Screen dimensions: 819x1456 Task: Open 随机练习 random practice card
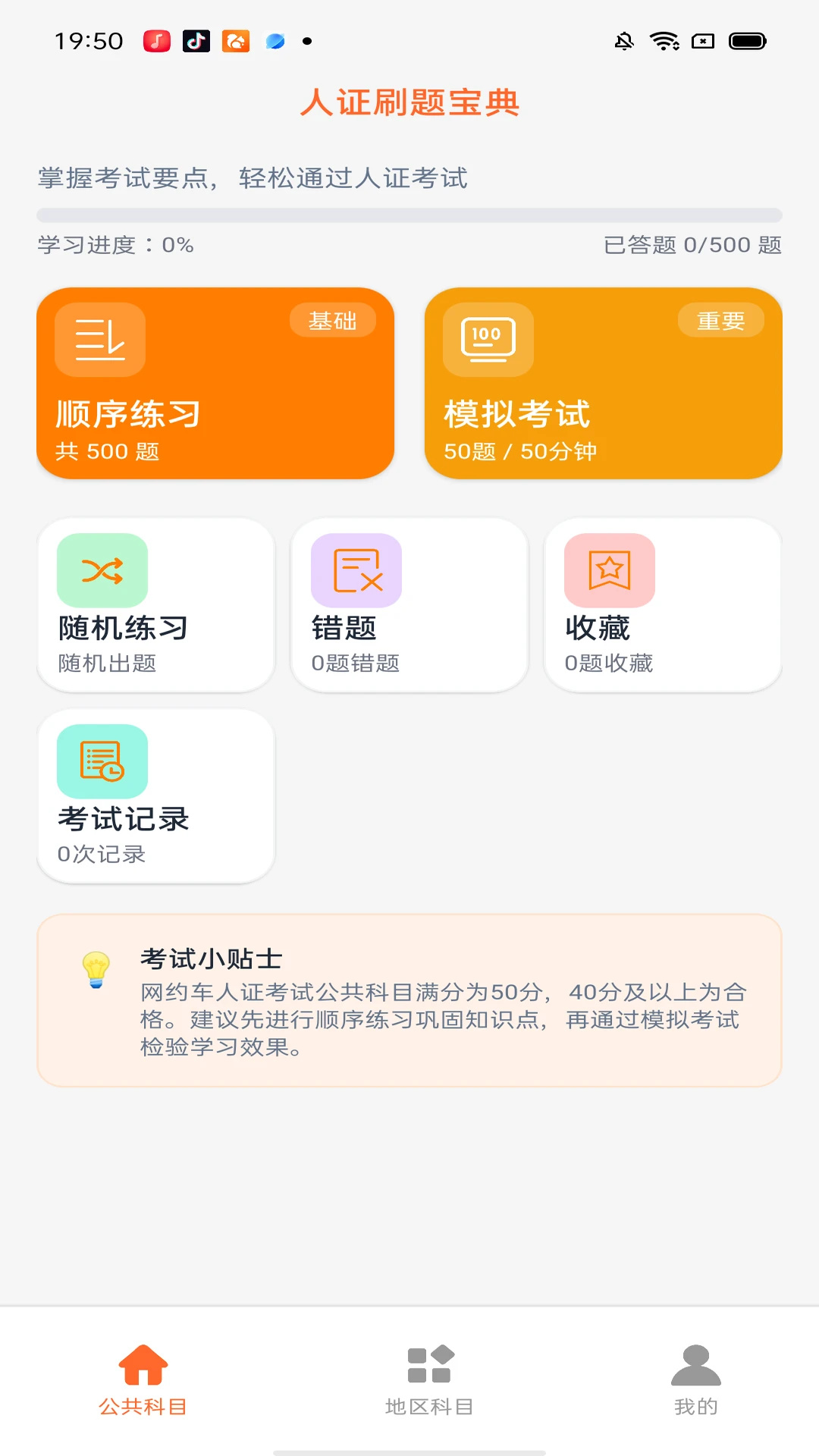(155, 604)
